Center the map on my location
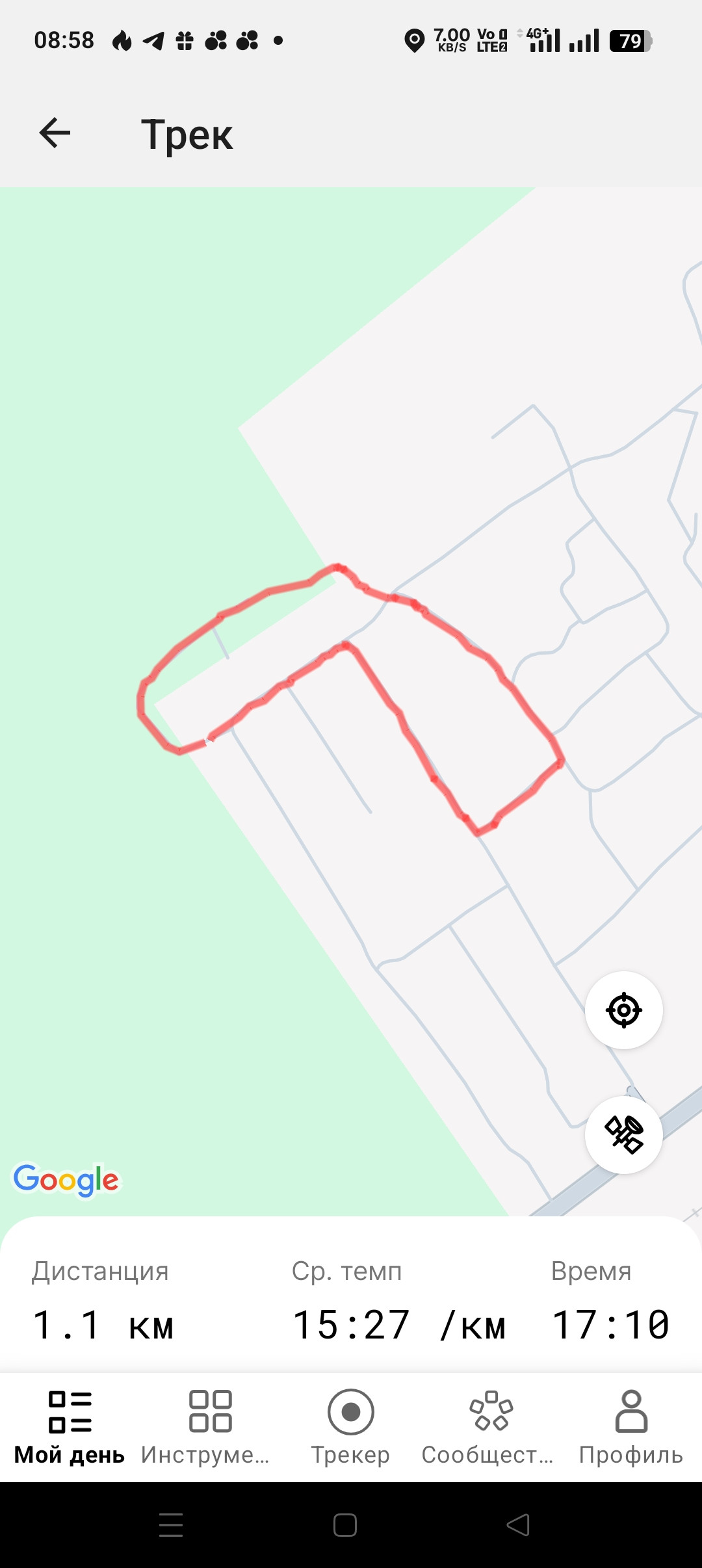The width and height of the screenshot is (702, 1568). 624,1010
